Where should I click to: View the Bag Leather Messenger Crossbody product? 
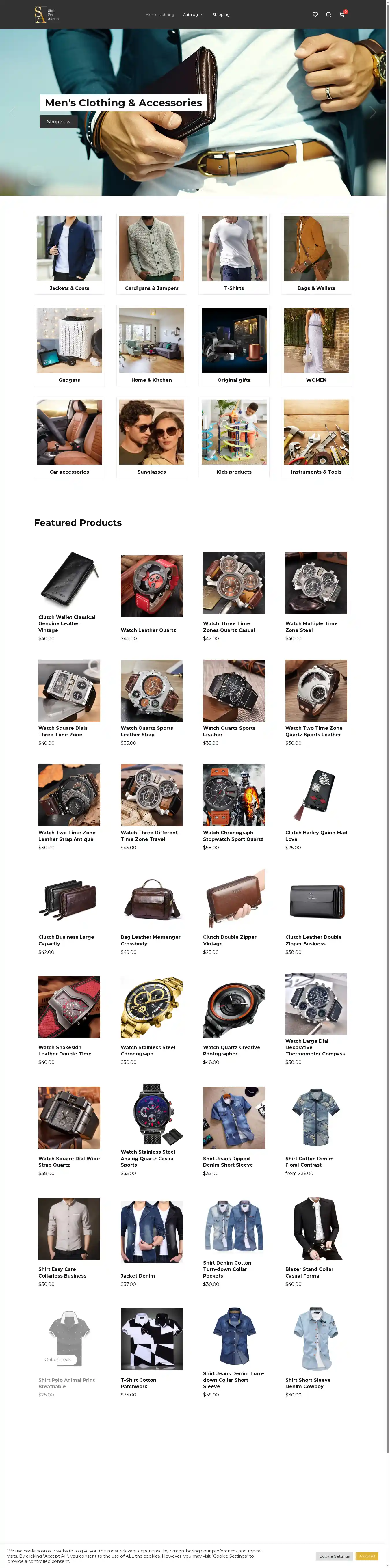151,940
